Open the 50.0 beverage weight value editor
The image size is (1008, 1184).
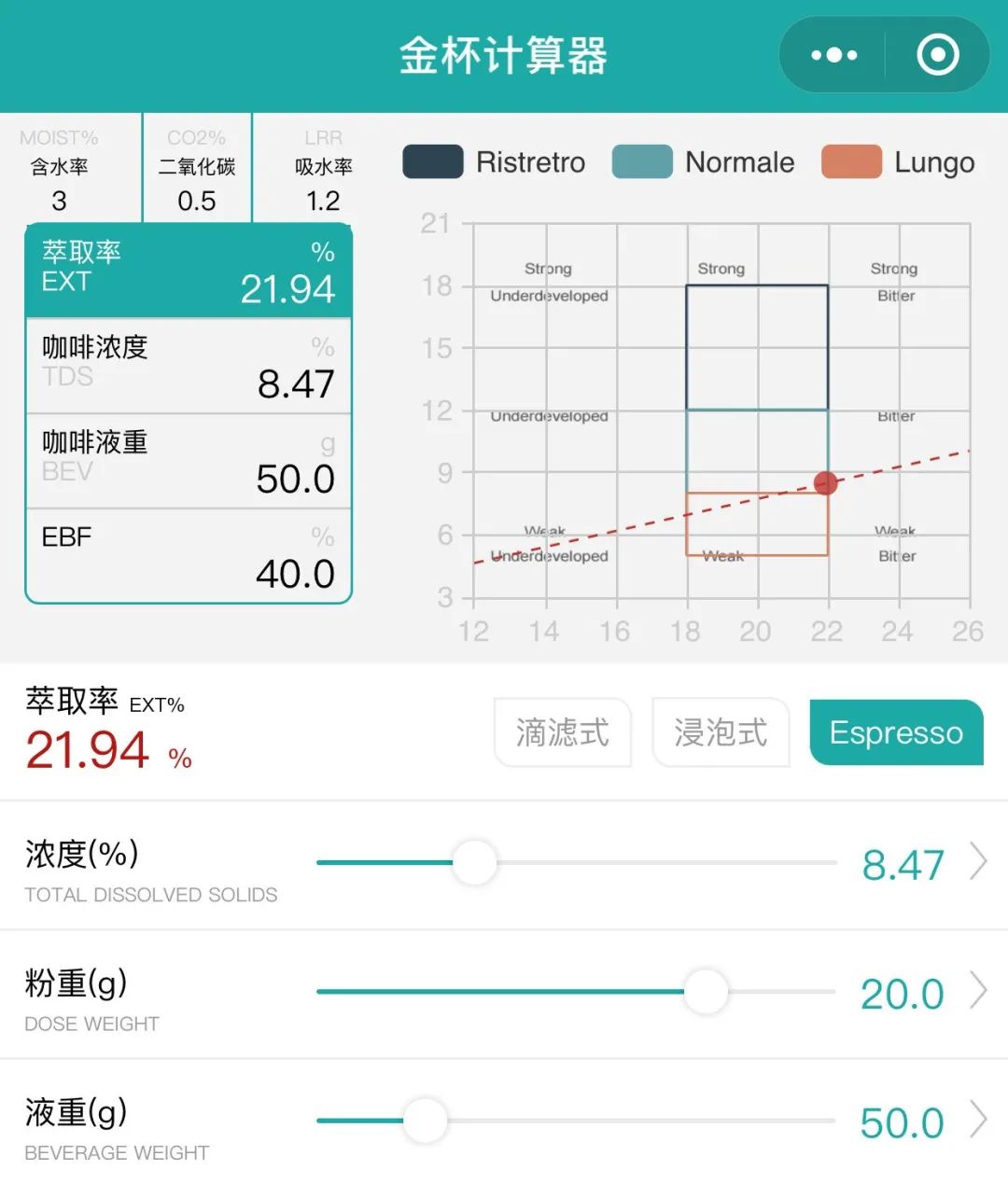[903, 1122]
